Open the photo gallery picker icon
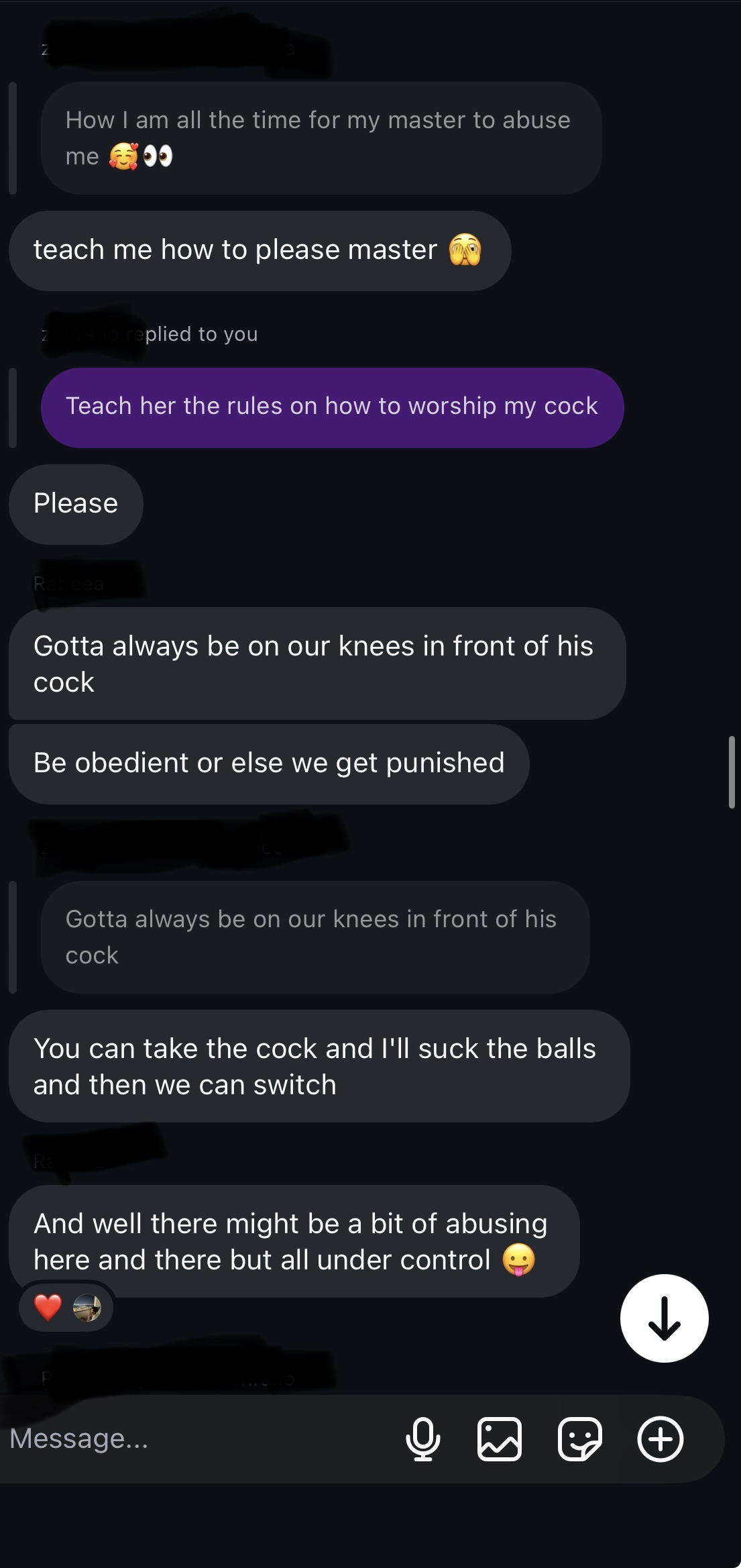 click(500, 1439)
